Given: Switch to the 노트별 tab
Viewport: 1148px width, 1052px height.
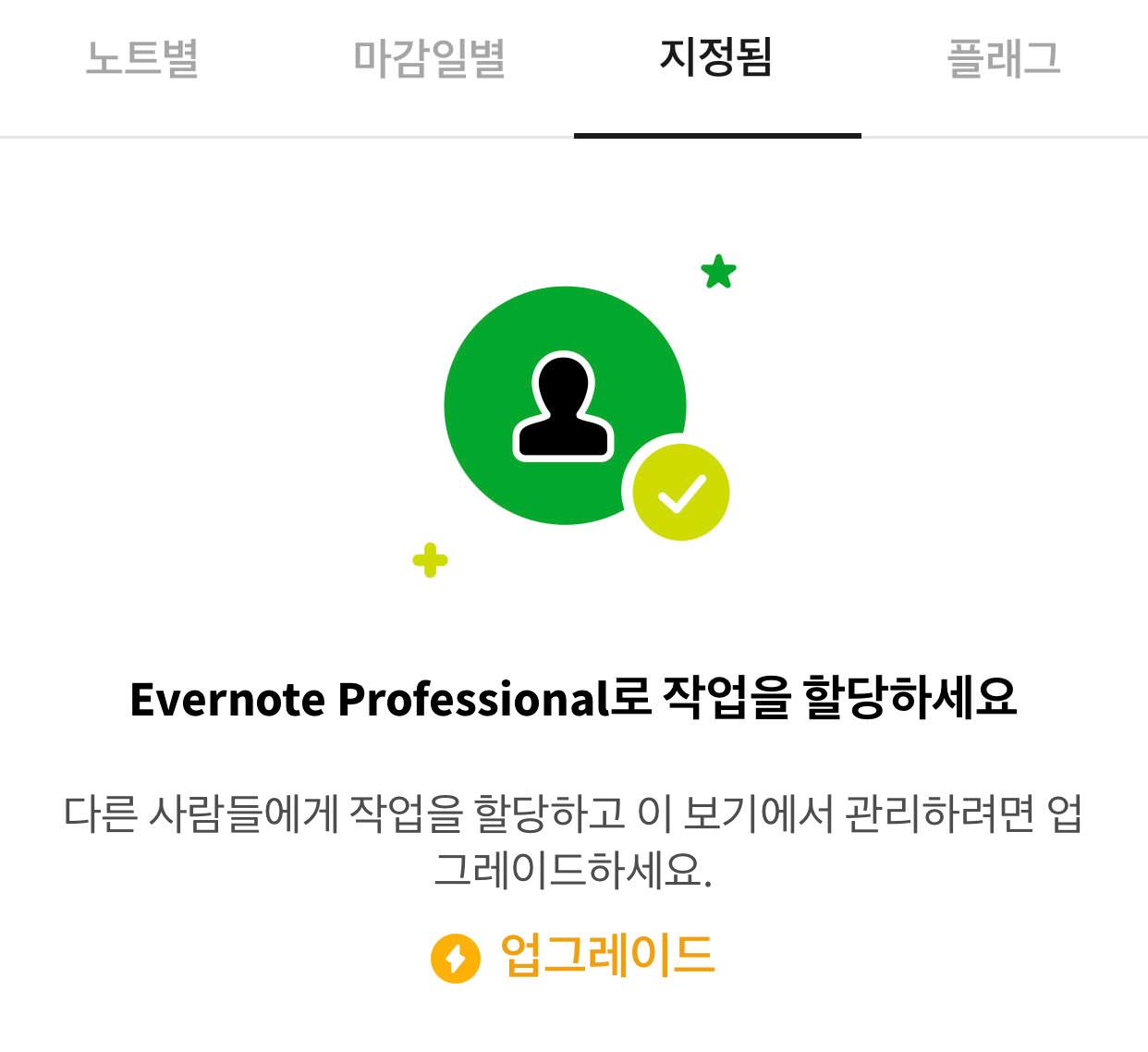Looking at the screenshot, I should pyautogui.click(x=142, y=60).
